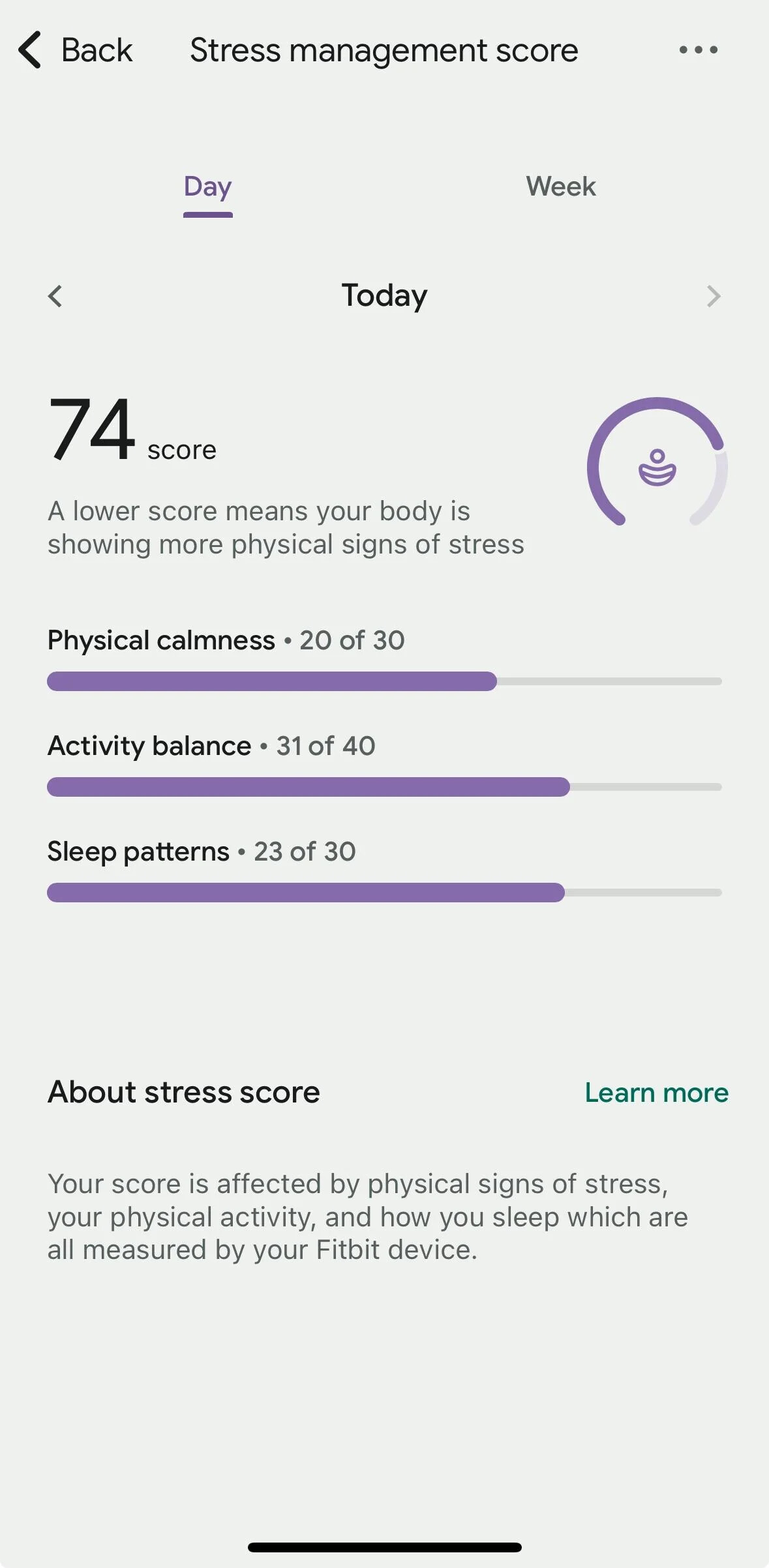Go back to the previous screen
The height and width of the screenshot is (1568, 769).
tap(75, 50)
